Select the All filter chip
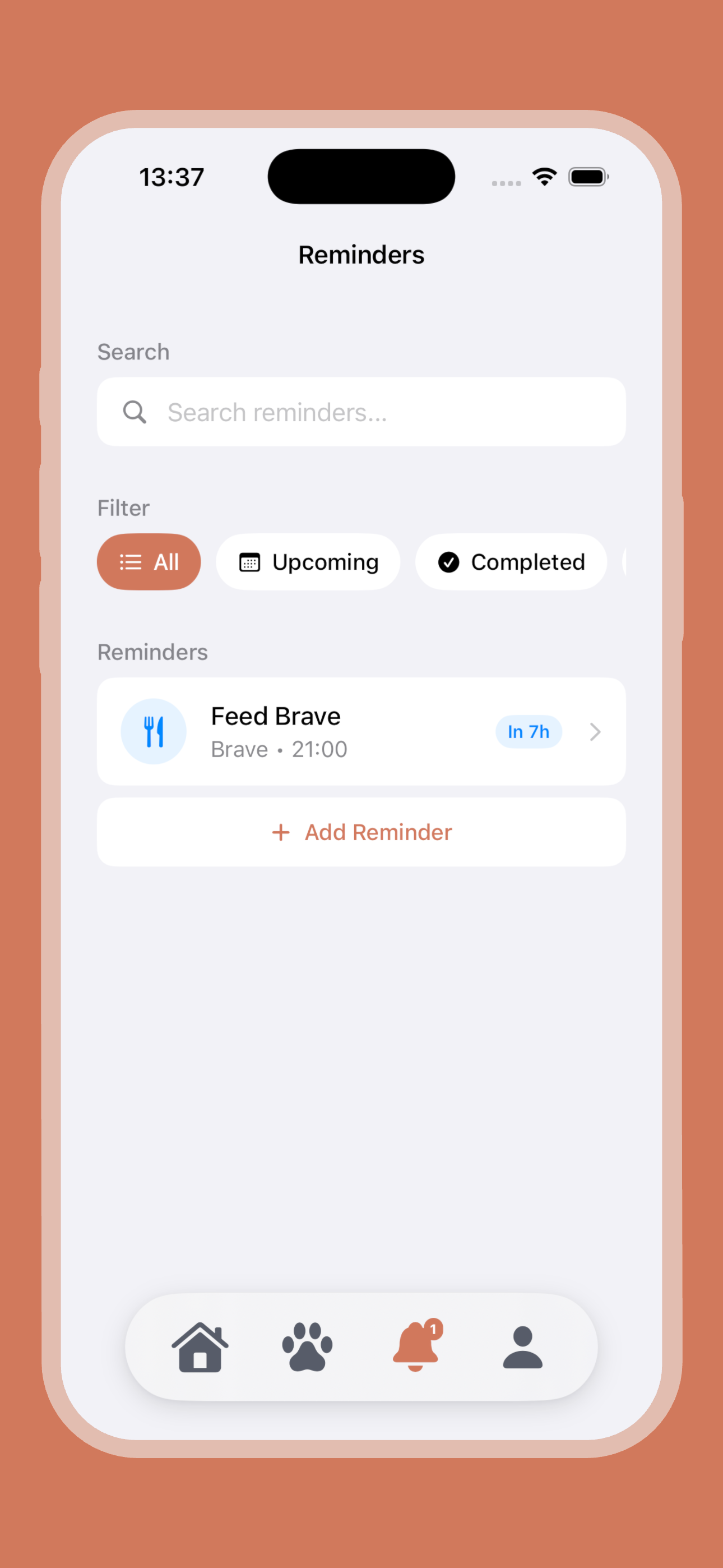Screen dimensions: 723x1568 (149, 562)
